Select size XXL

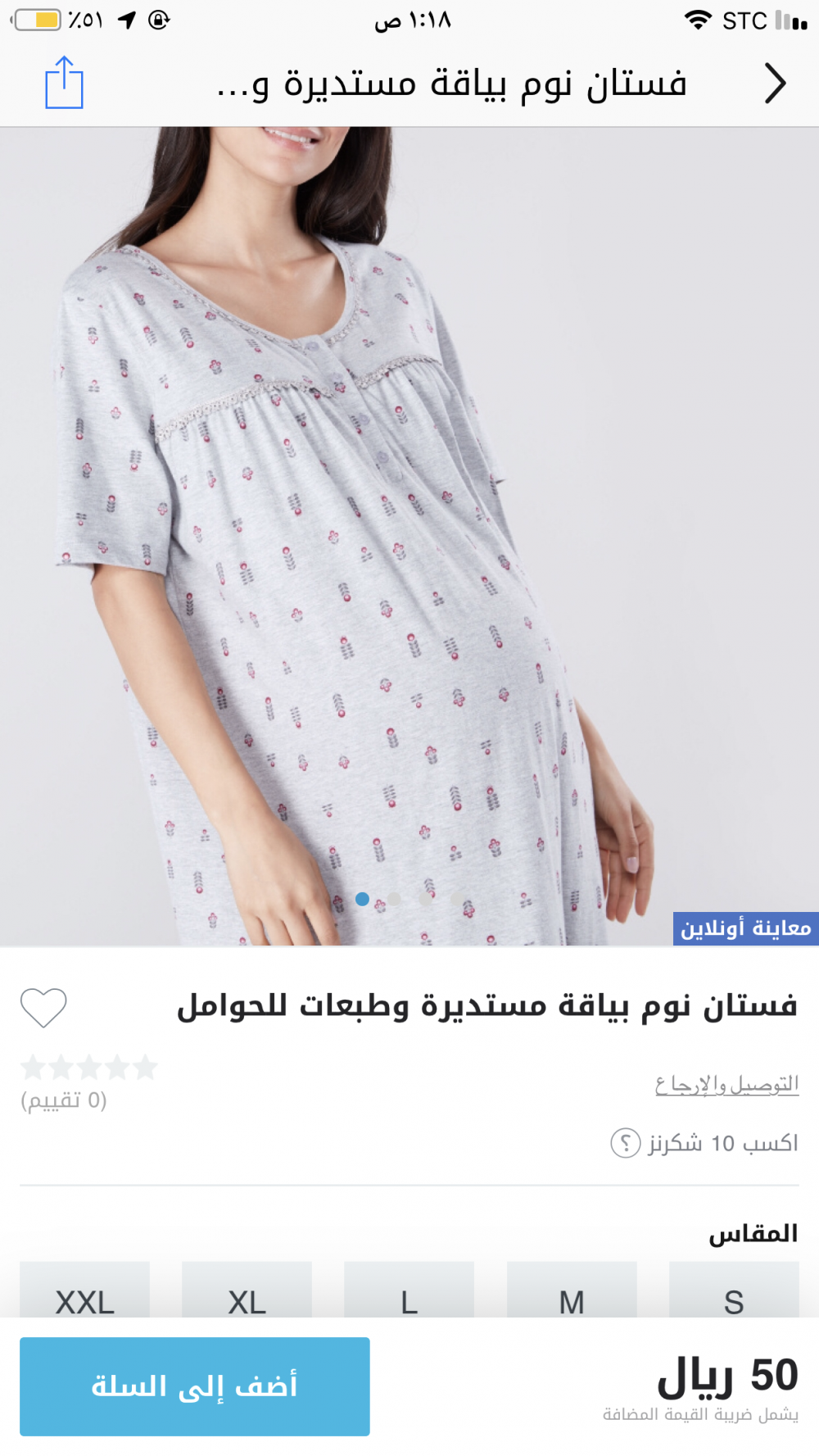(85, 1294)
